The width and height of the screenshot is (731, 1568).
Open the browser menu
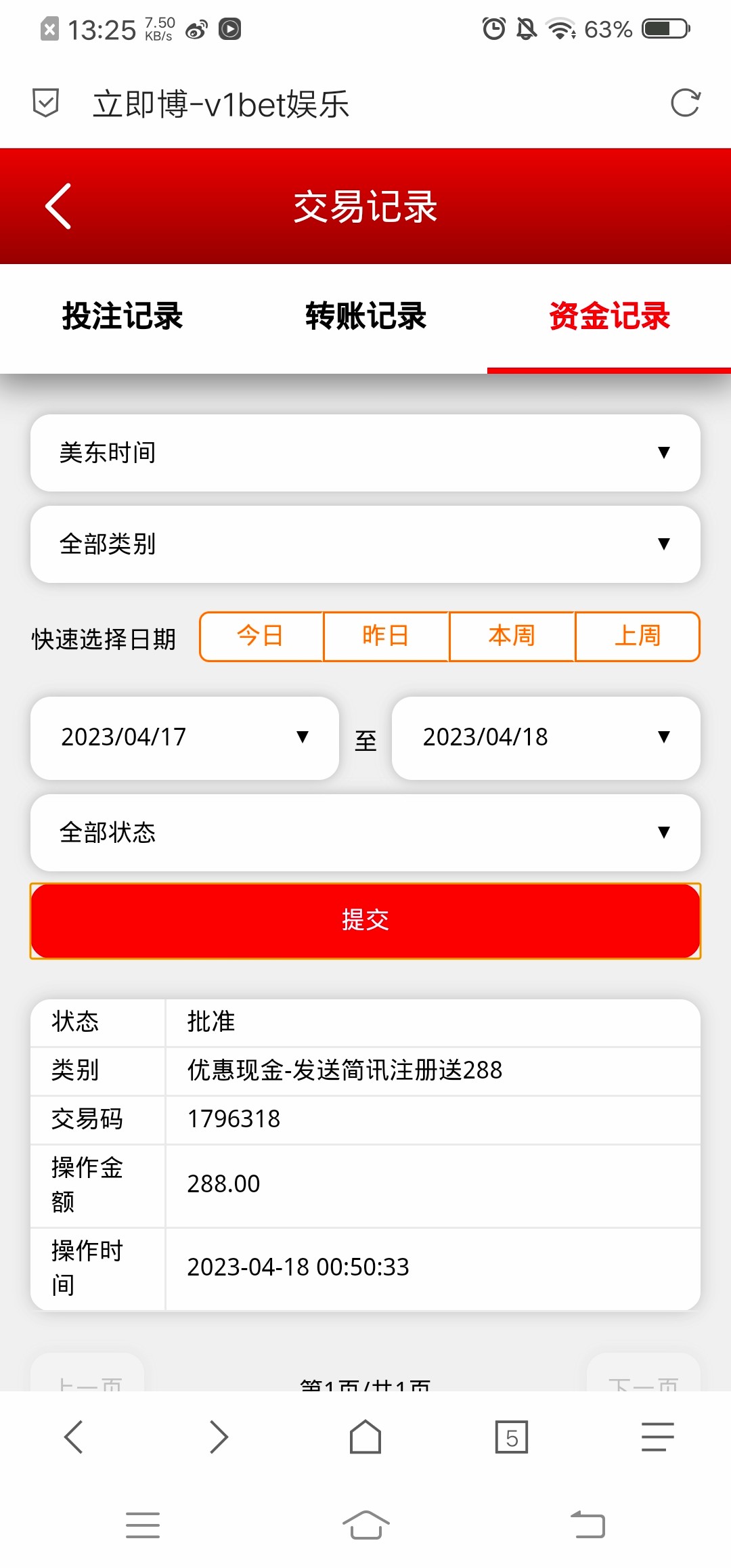[657, 1437]
